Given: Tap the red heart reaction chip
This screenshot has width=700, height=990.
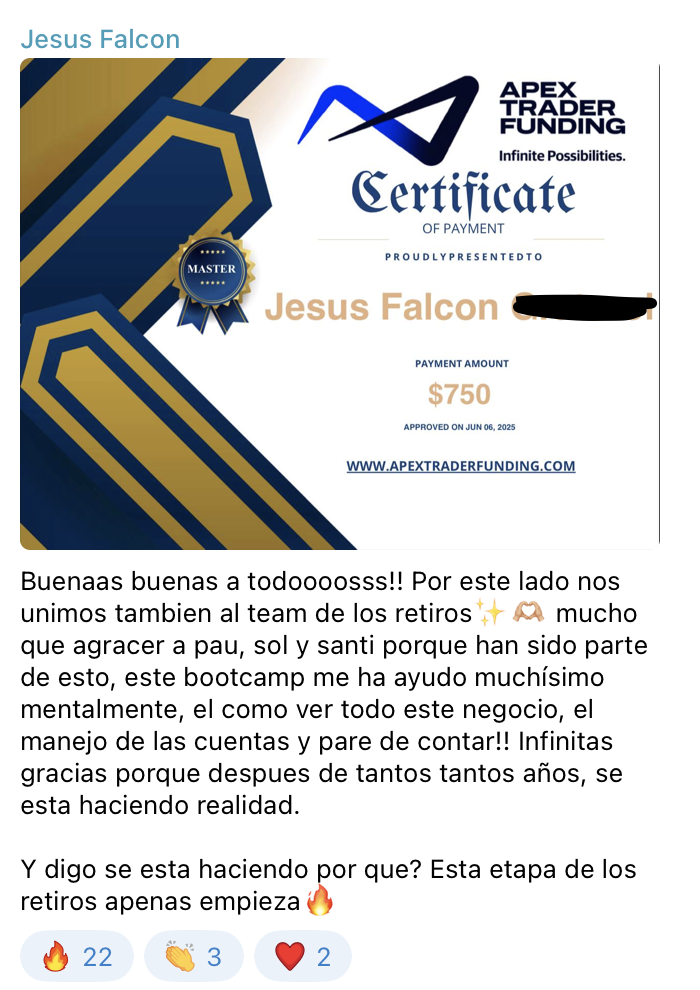Looking at the screenshot, I should tap(302, 956).
